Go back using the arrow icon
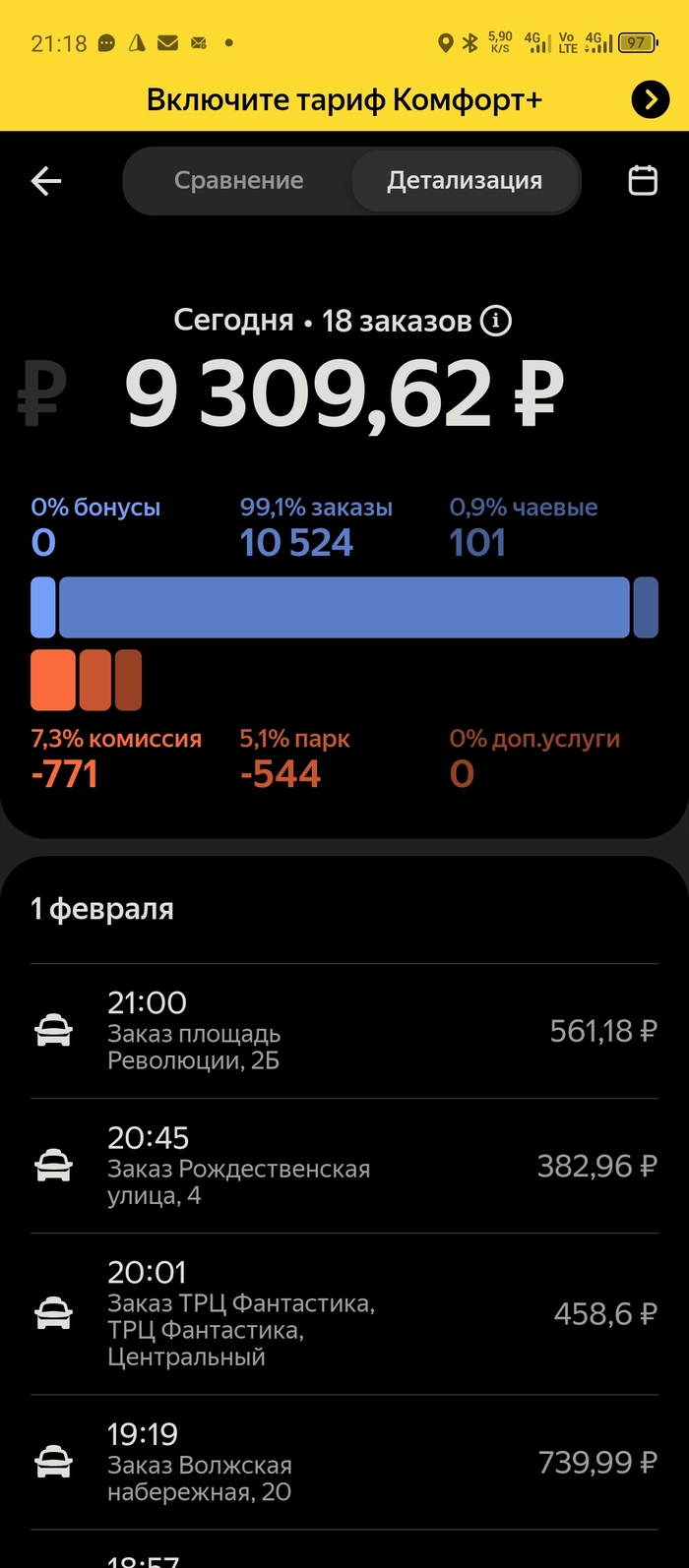The image size is (689, 1568). pyautogui.click(x=46, y=181)
